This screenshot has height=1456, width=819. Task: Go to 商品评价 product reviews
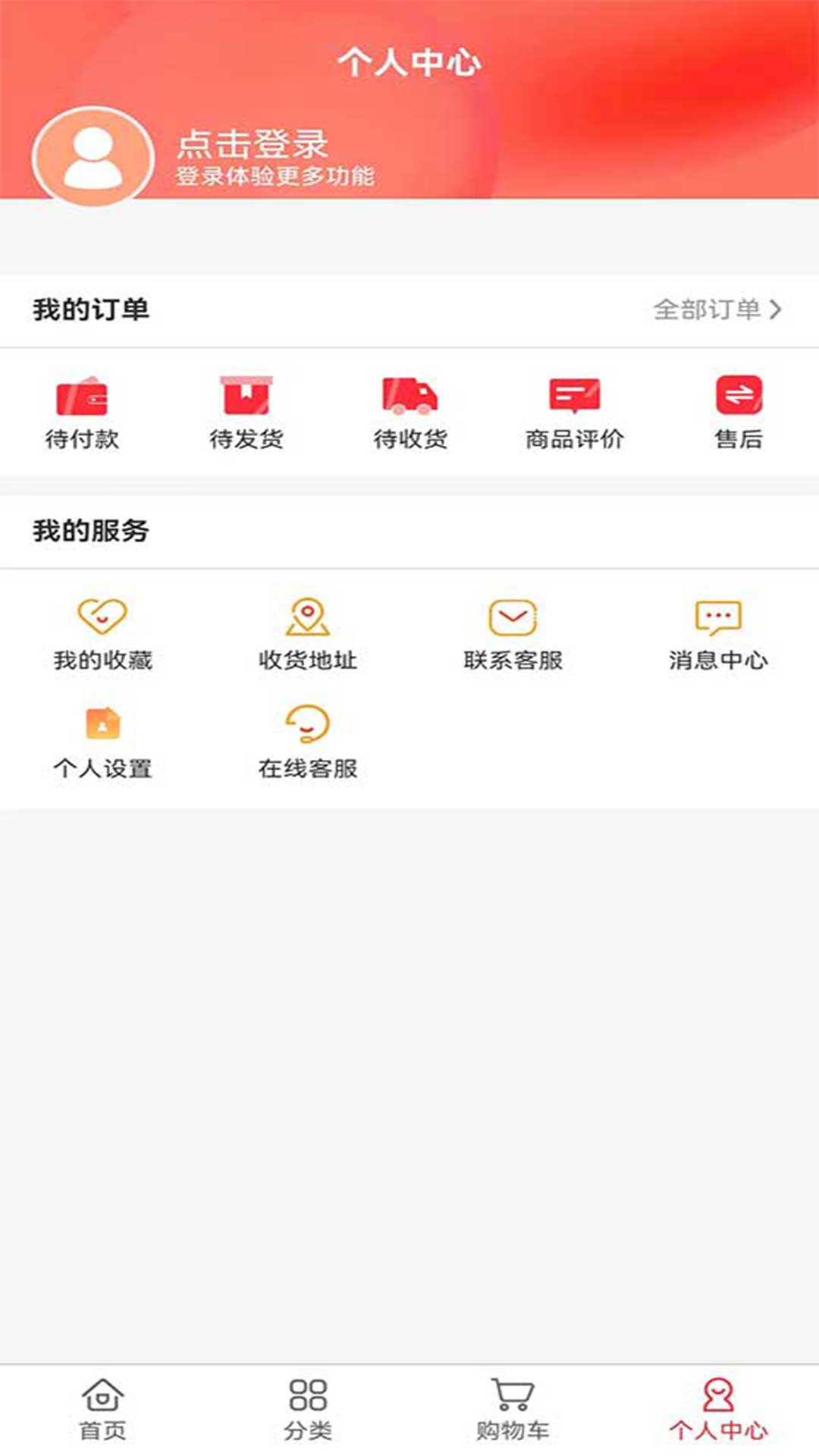574,413
